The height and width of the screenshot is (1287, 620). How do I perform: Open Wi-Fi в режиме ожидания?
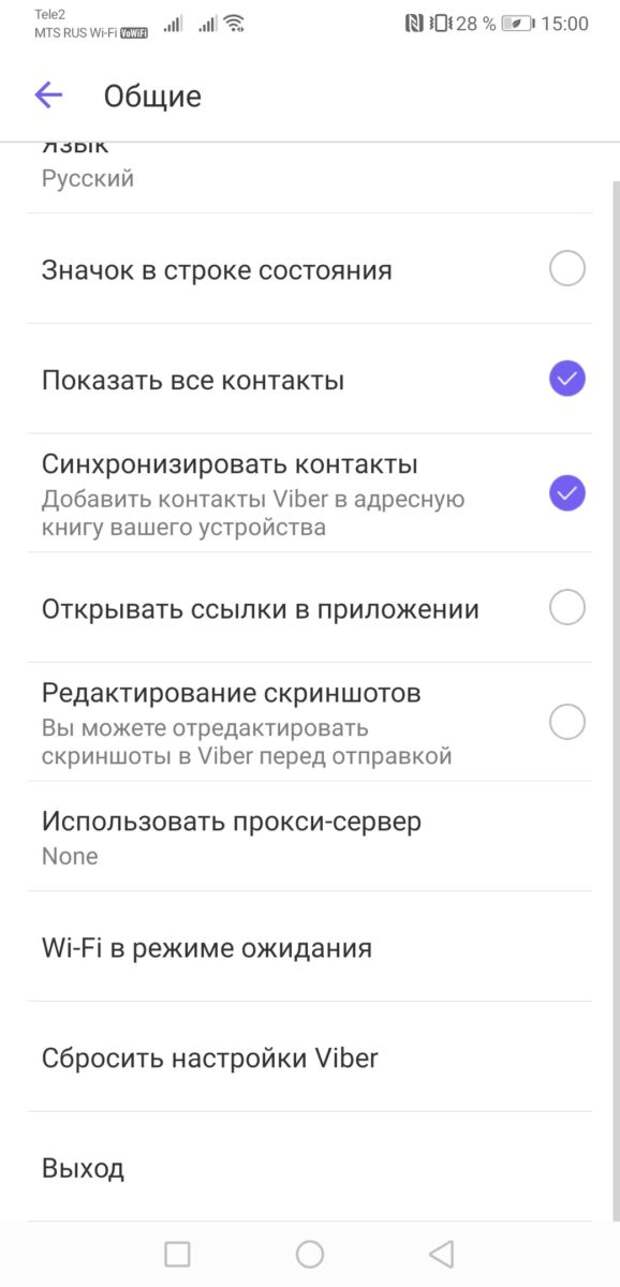click(x=309, y=947)
